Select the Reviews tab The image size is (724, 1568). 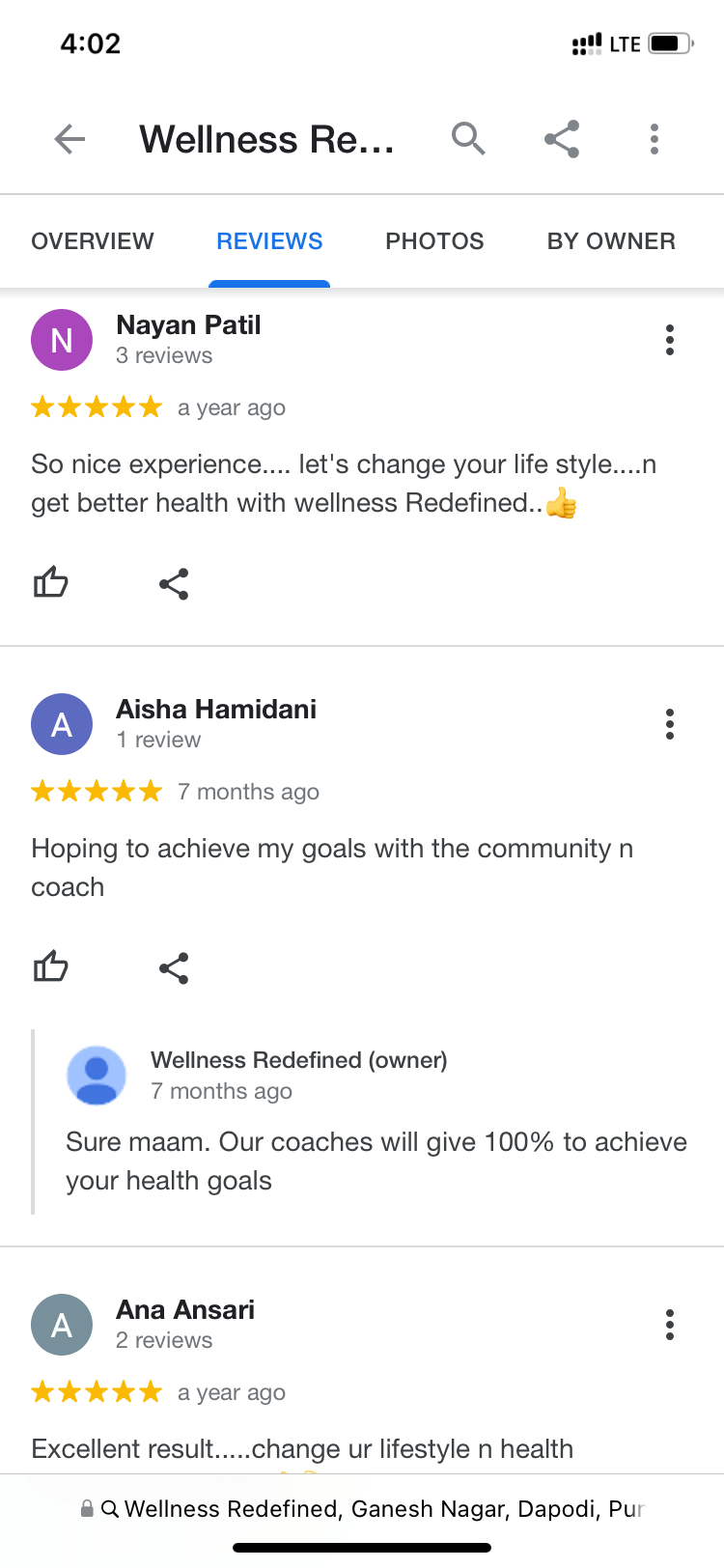269,241
